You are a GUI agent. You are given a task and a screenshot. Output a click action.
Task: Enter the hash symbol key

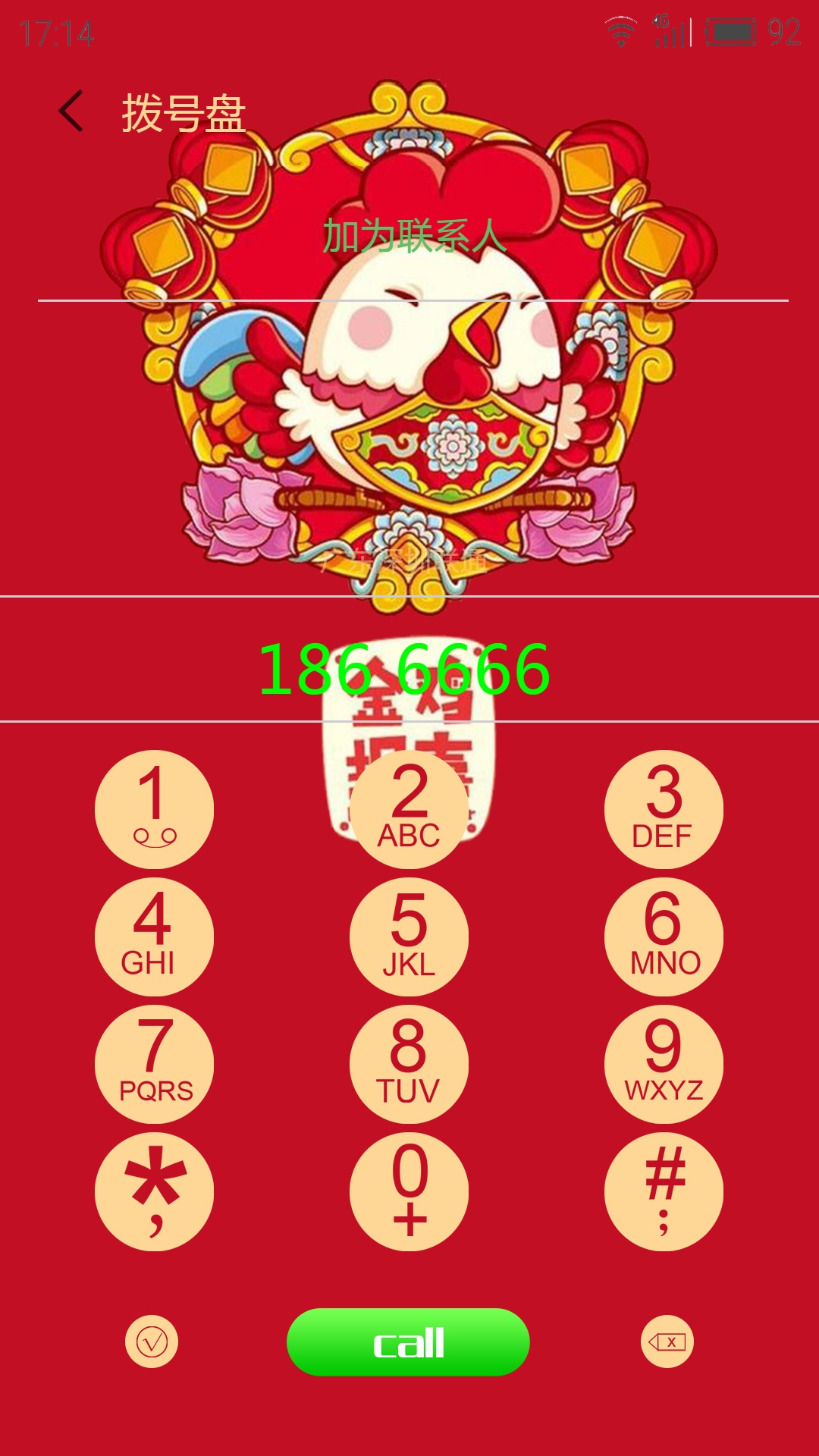point(664,1191)
